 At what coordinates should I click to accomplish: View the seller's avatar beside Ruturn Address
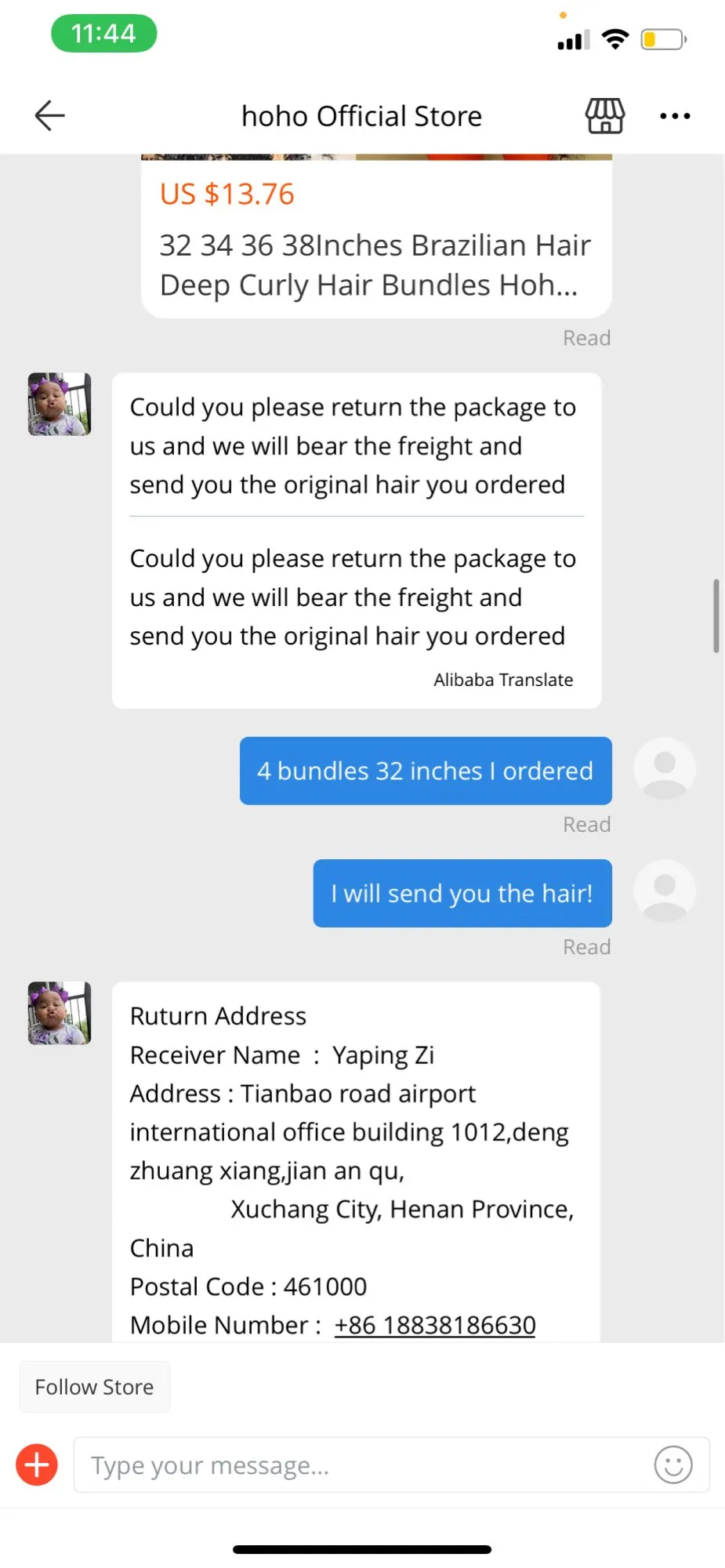(60, 1013)
